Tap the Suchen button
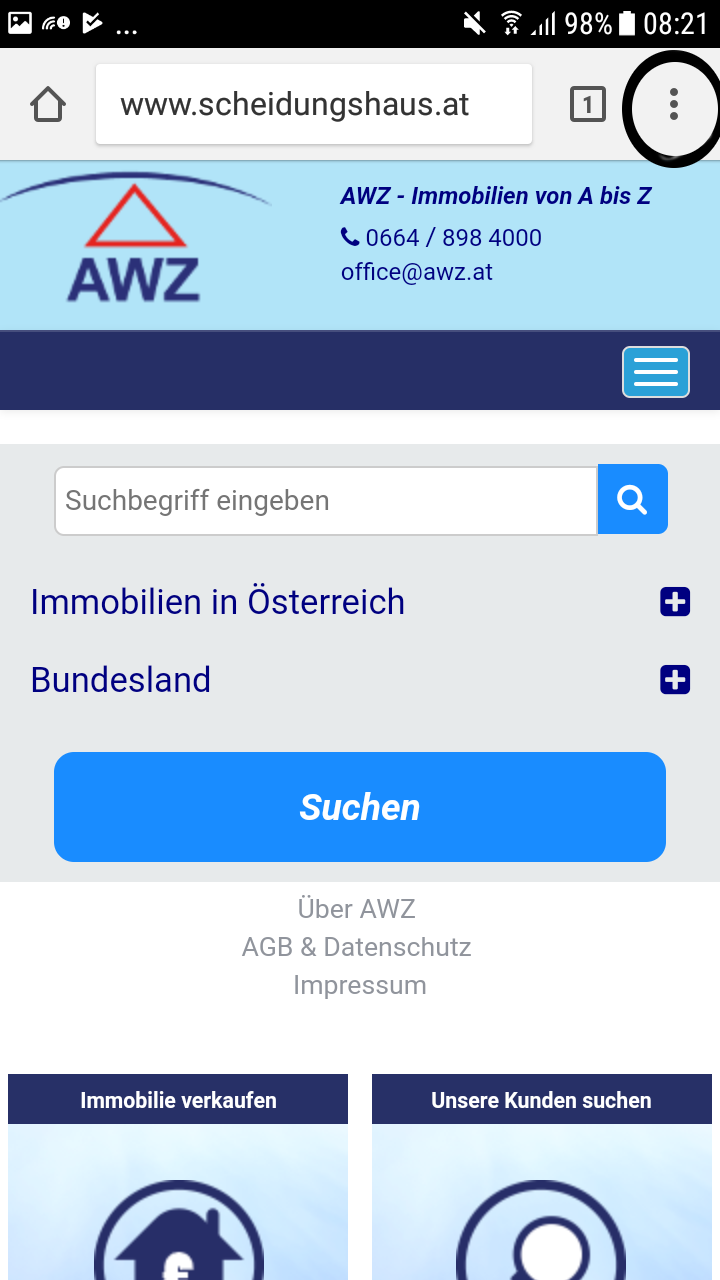 coord(360,807)
